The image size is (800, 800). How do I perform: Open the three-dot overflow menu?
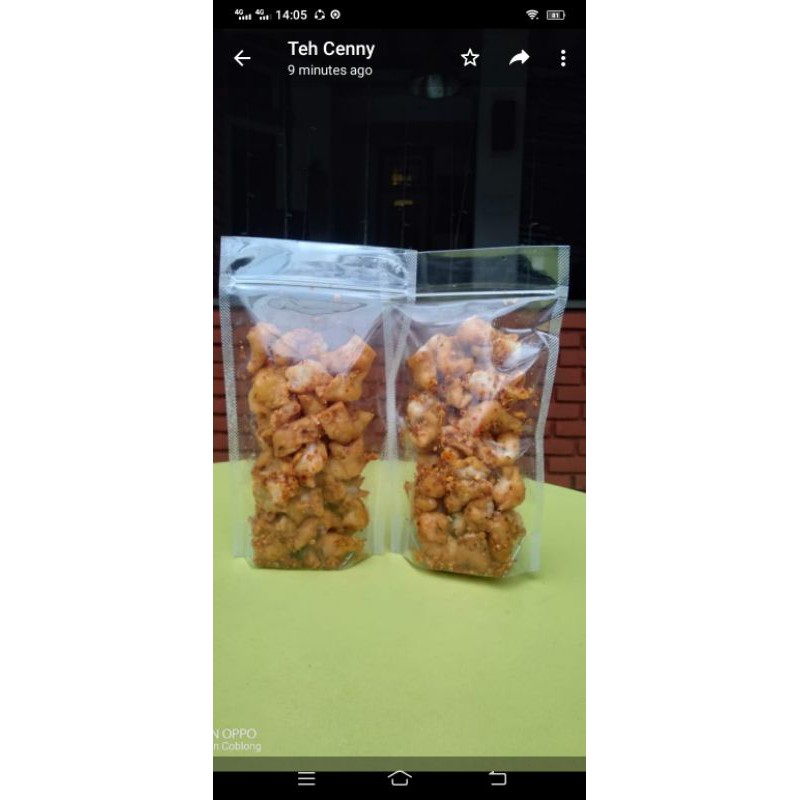tap(563, 58)
